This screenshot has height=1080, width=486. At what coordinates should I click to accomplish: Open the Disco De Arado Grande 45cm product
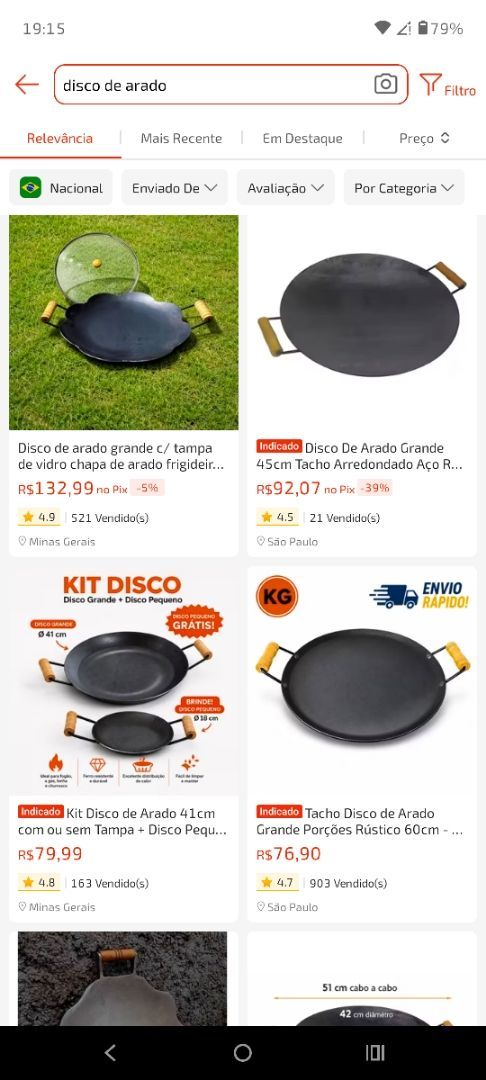tap(362, 386)
